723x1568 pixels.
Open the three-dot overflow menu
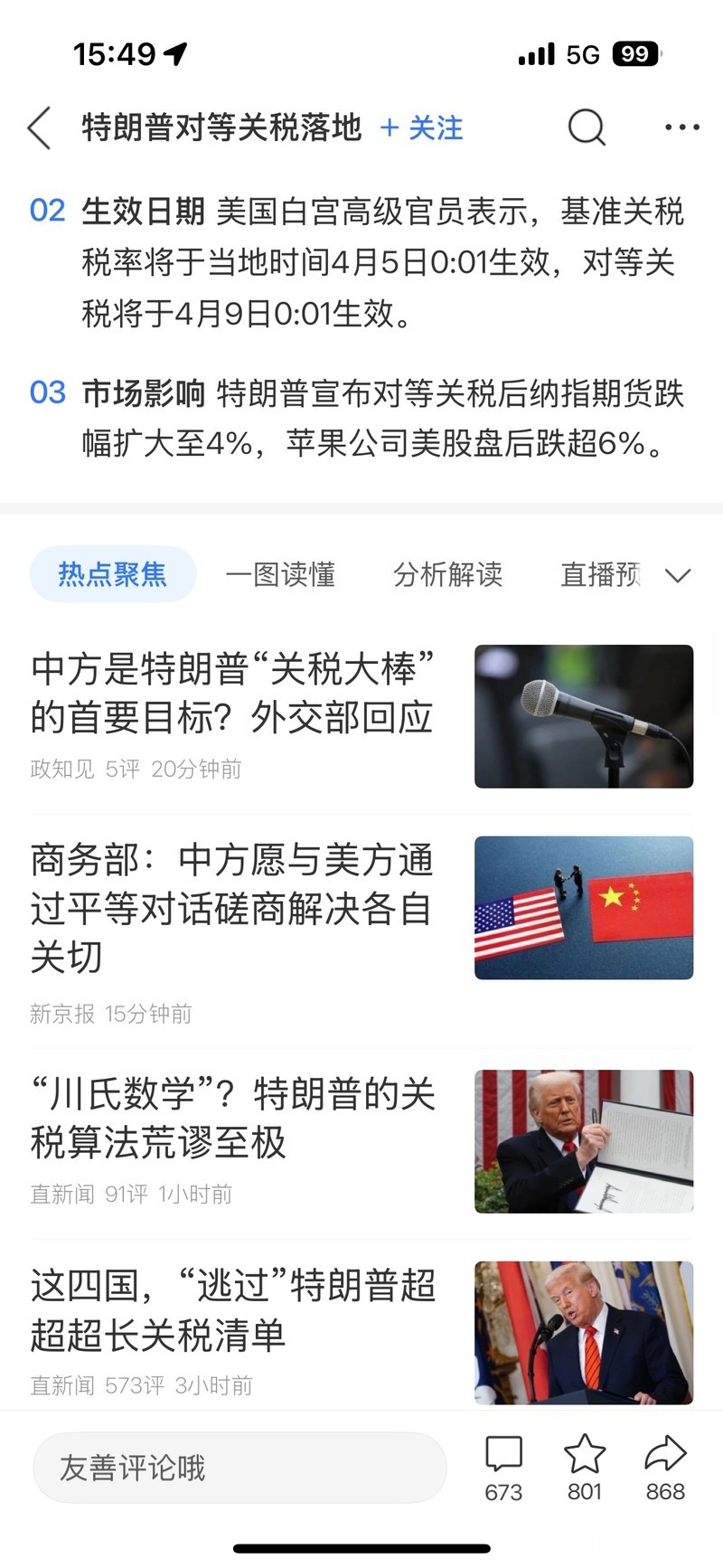(681, 128)
